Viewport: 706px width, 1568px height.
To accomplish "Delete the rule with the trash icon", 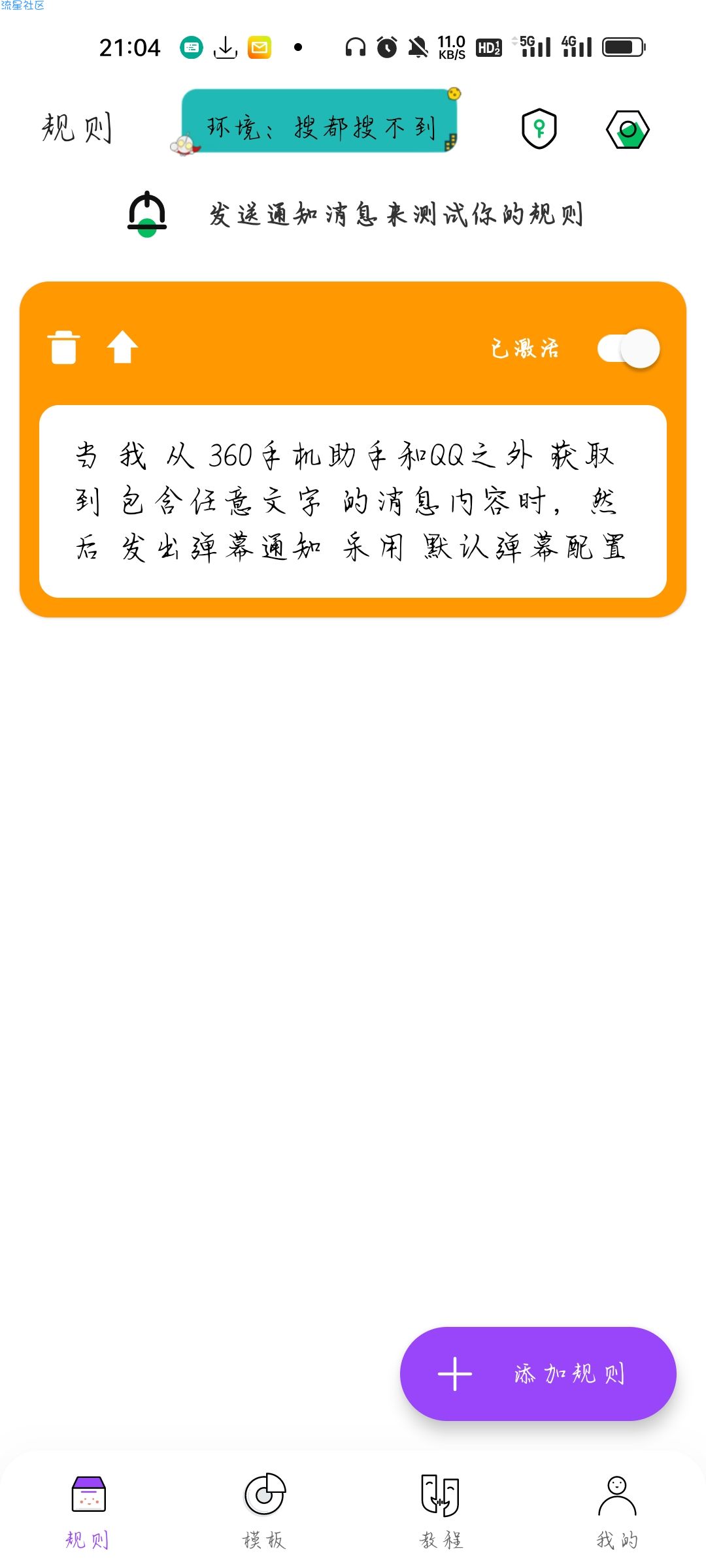I will tap(64, 347).
